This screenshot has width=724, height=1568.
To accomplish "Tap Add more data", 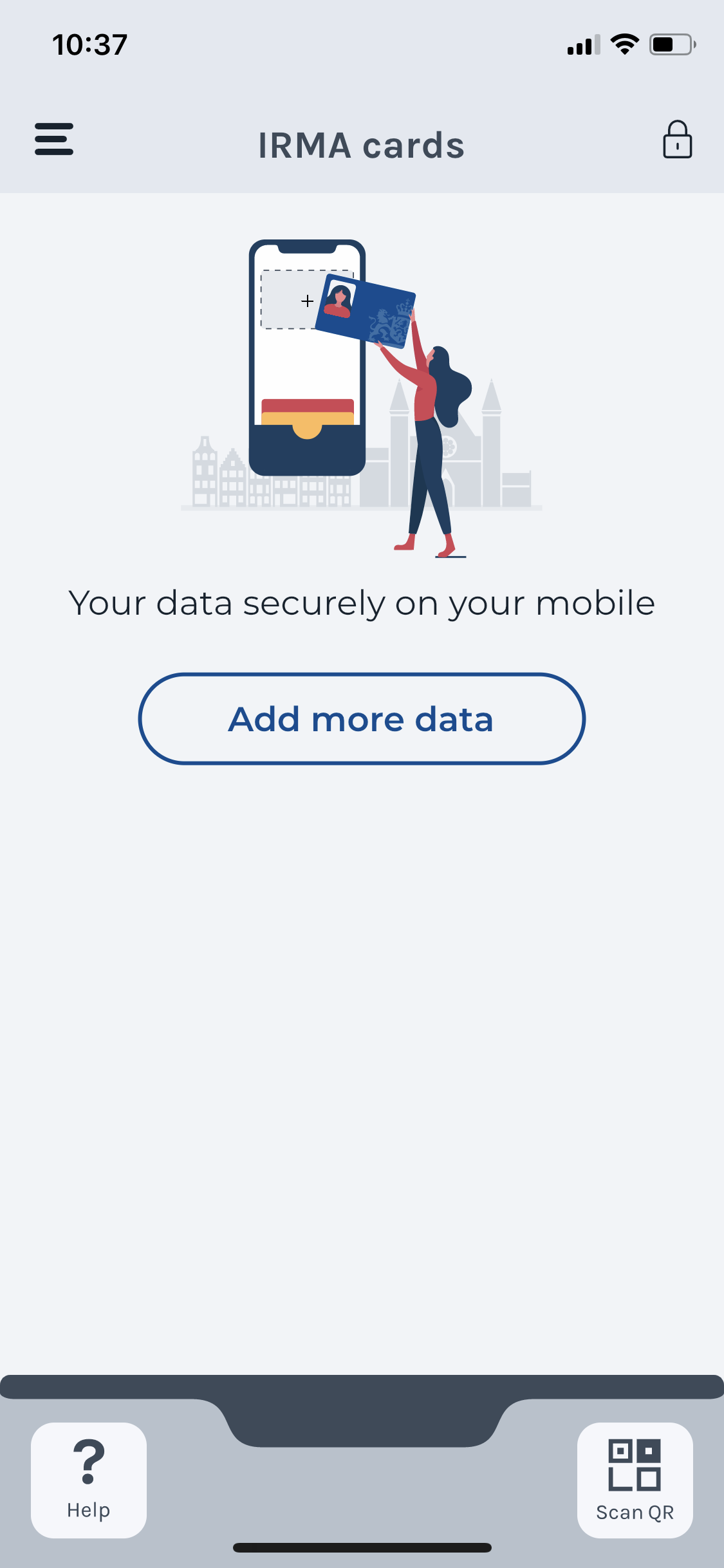I will coord(362,719).
